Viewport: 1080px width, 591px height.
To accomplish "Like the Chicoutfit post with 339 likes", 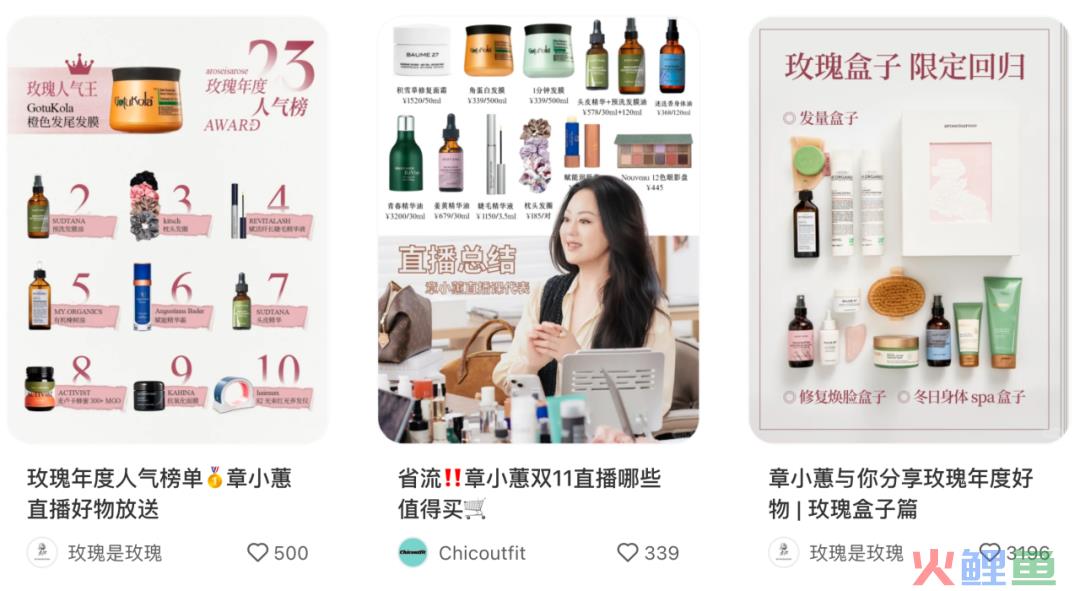I will [x=628, y=552].
